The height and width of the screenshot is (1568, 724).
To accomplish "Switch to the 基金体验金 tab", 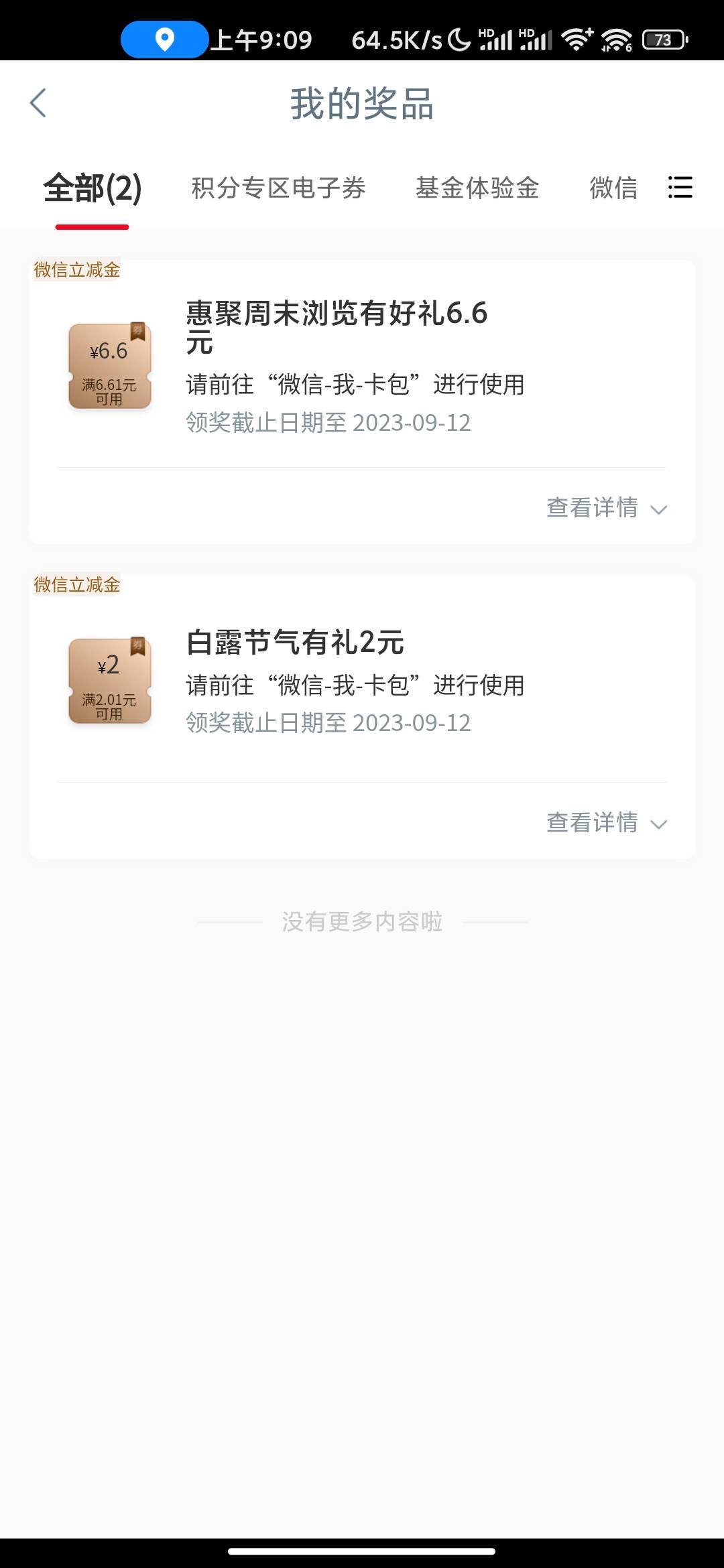I will pos(477,188).
